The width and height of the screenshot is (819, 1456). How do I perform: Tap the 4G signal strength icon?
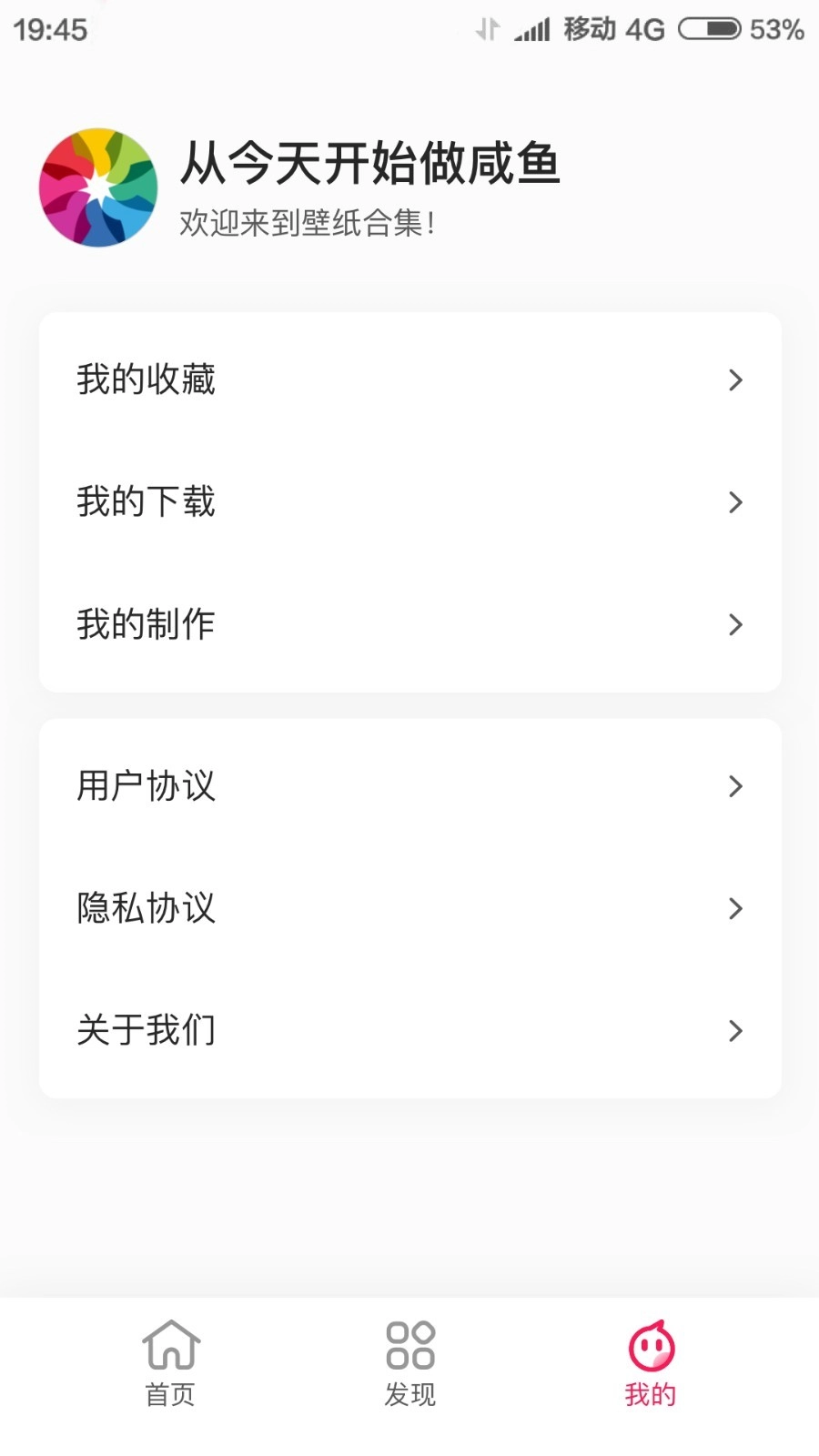tap(531, 28)
